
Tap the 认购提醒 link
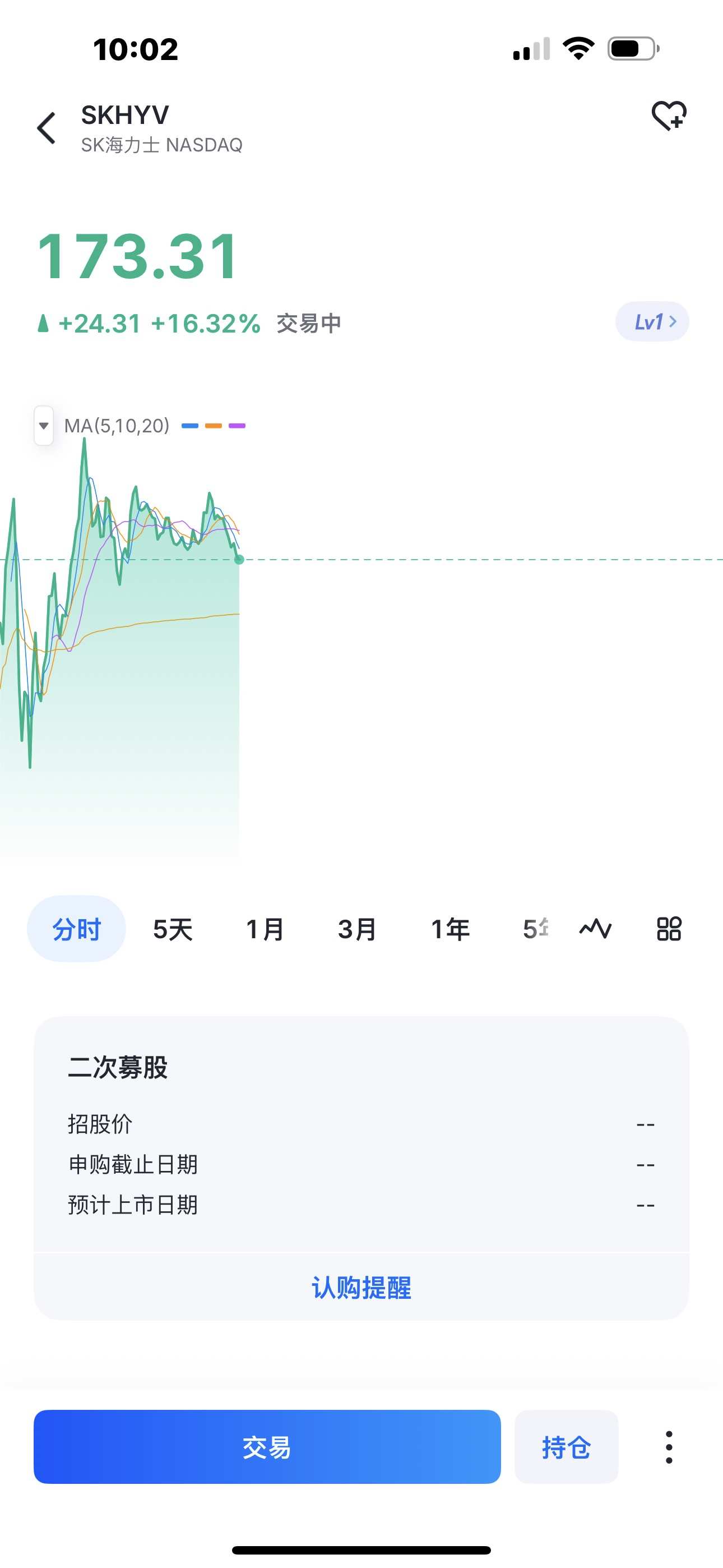(x=361, y=1288)
